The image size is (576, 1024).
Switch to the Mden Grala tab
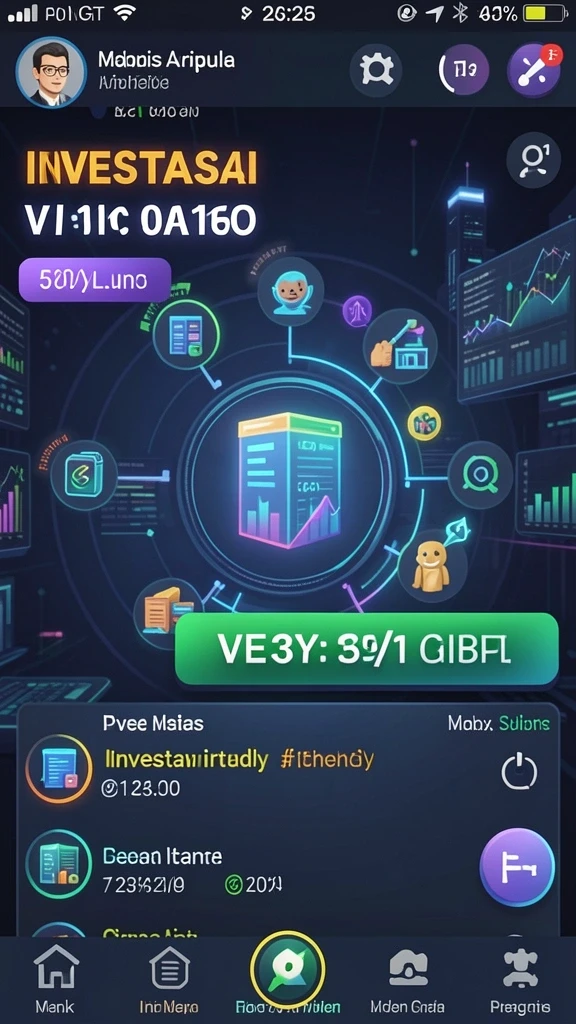tap(408, 979)
